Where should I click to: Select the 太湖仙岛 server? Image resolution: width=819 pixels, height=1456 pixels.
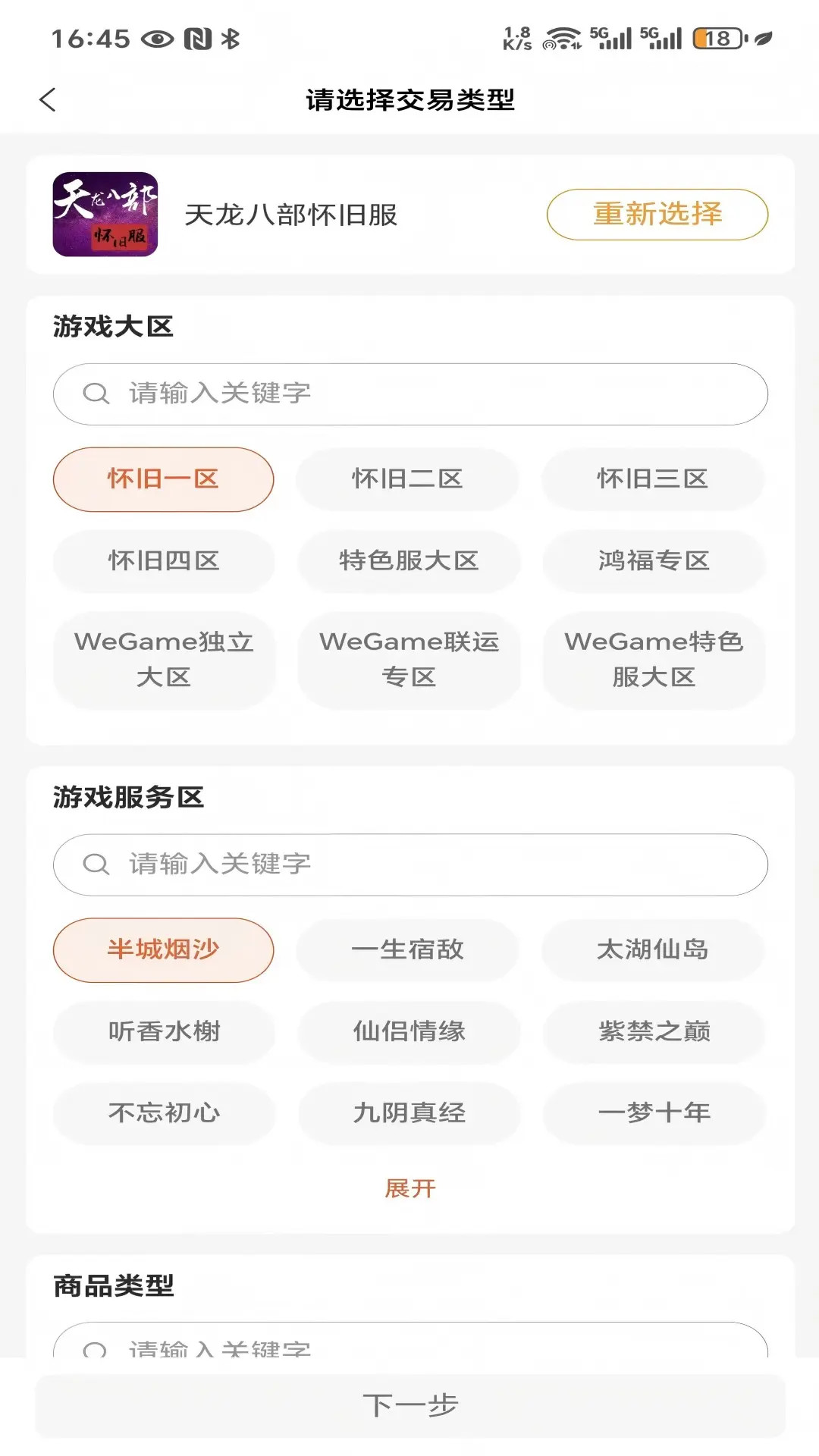(653, 950)
